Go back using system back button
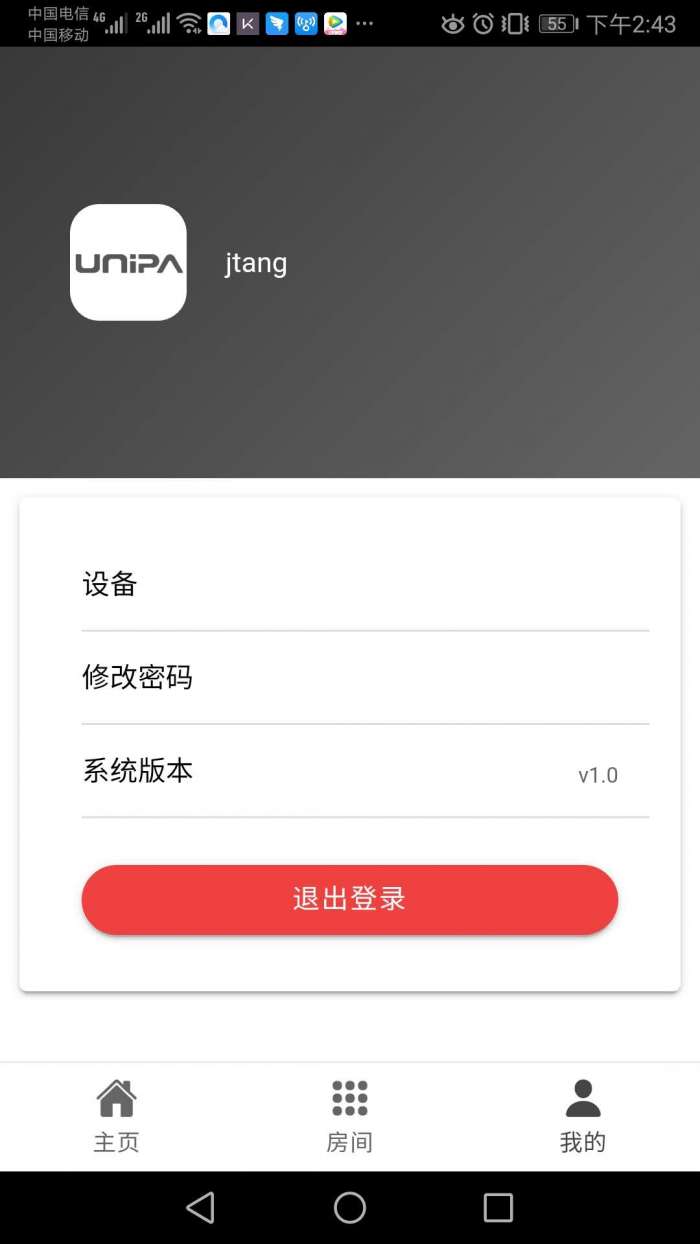 coord(201,1208)
